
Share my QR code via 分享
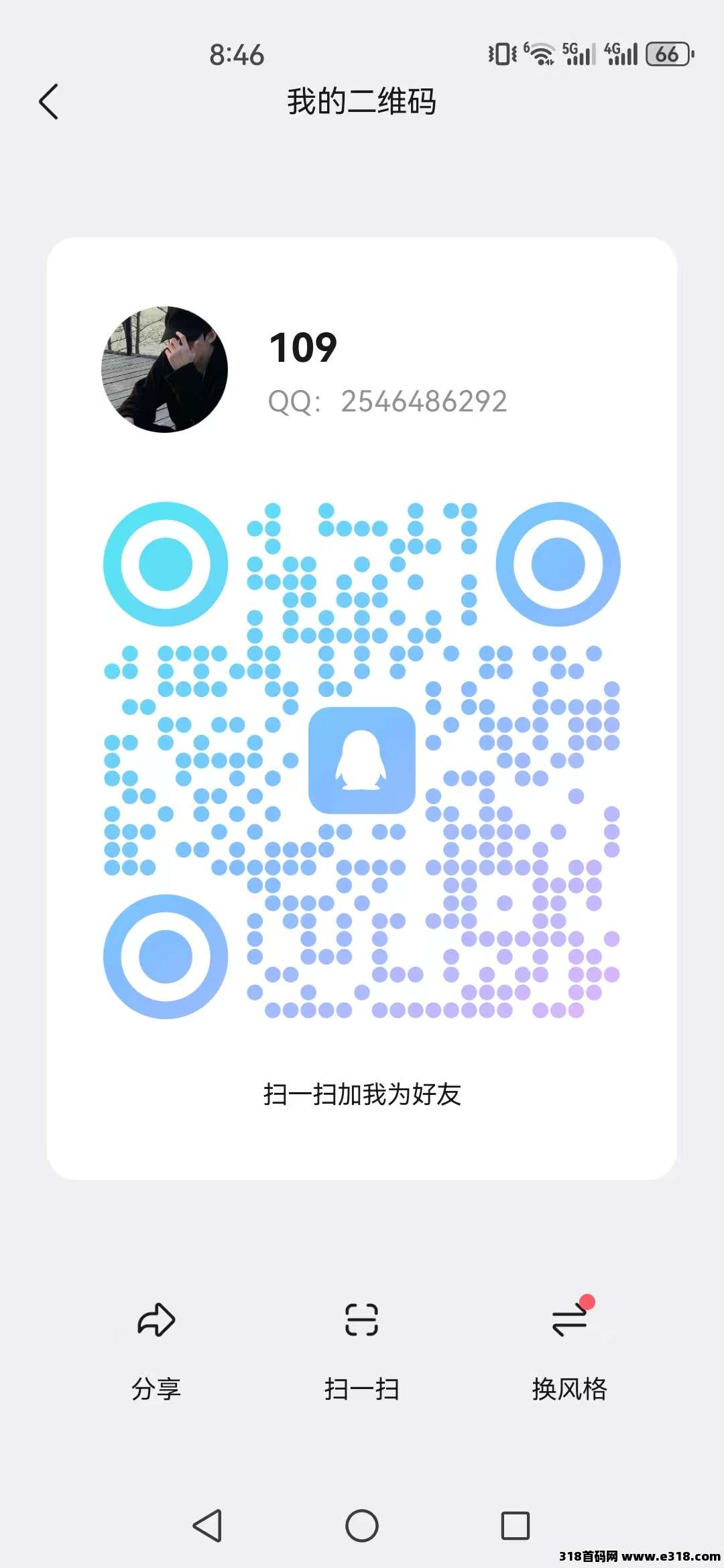pyautogui.click(x=156, y=1348)
